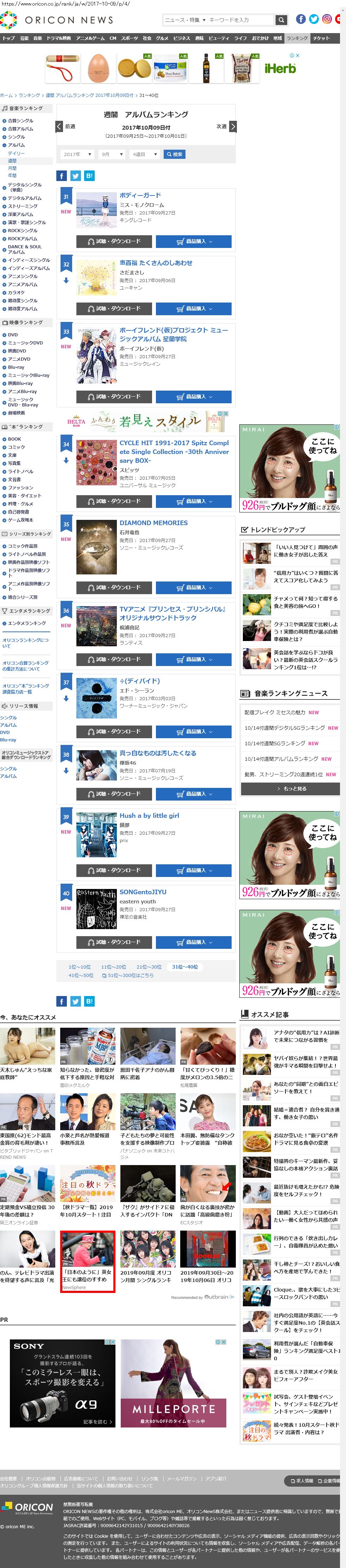This screenshot has width=346, height=1568.
Task: Open album title ボディーガード
Action: pos(140,195)
